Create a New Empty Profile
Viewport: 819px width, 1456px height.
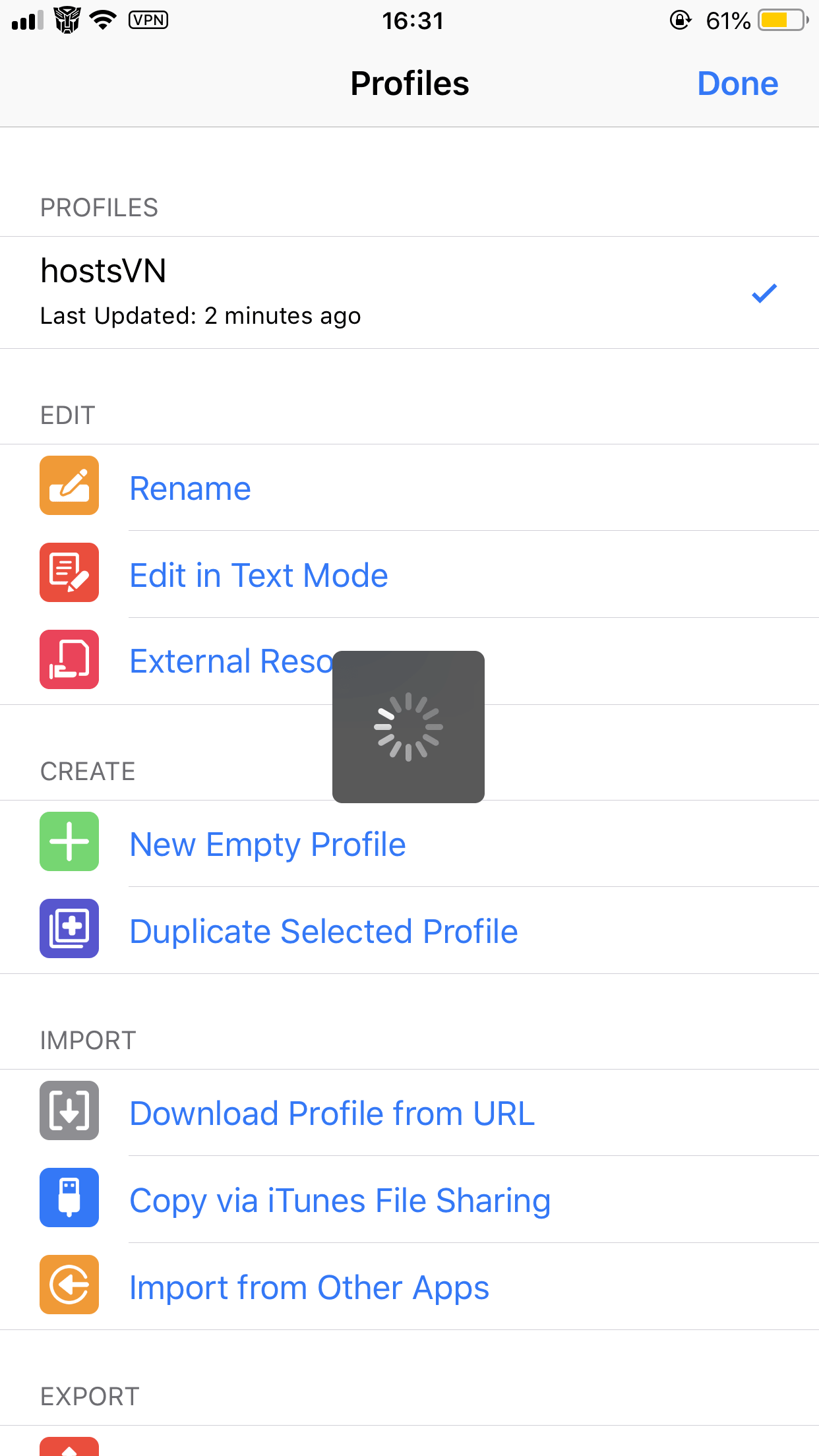[409, 844]
